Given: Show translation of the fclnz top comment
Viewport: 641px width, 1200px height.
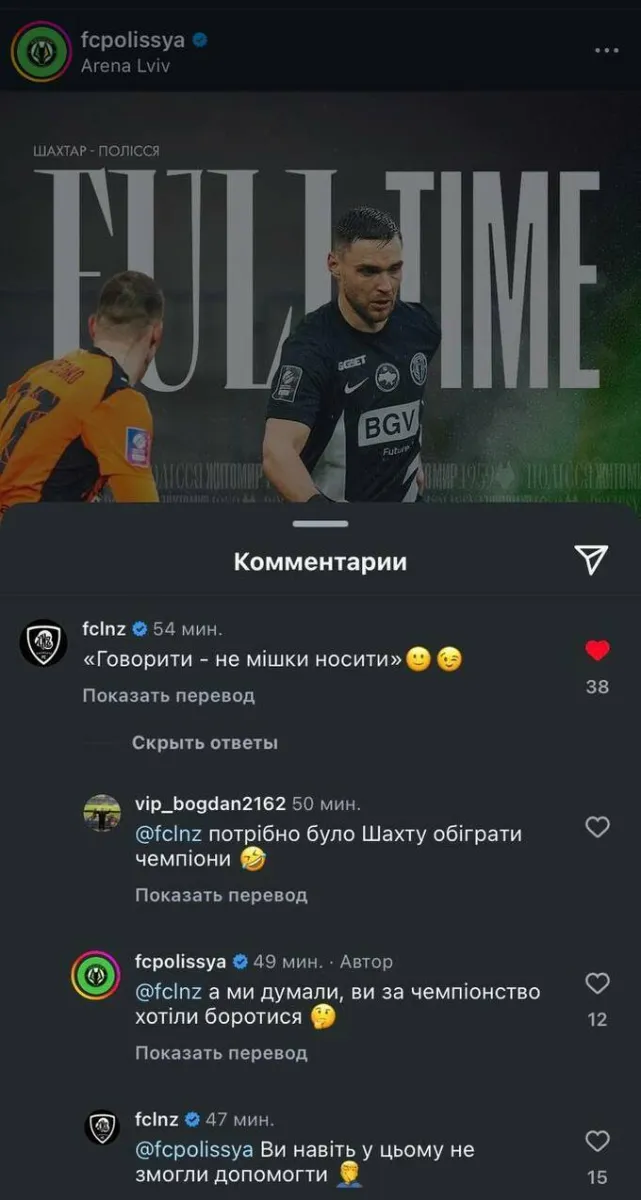Looking at the screenshot, I should [x=168, y=695].
